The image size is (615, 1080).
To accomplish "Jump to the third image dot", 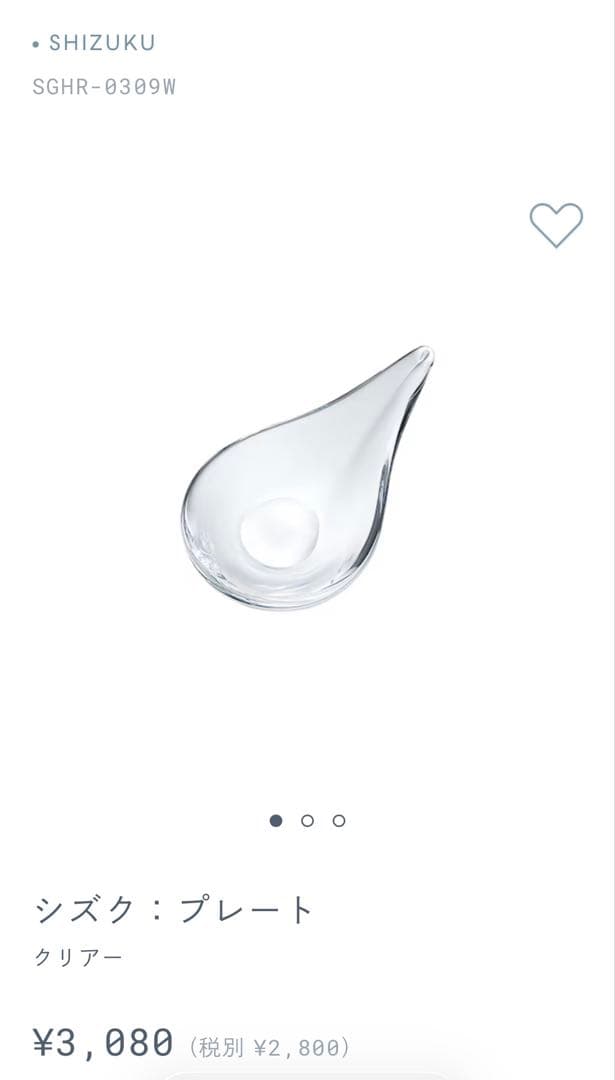I will tap(339, 821).
